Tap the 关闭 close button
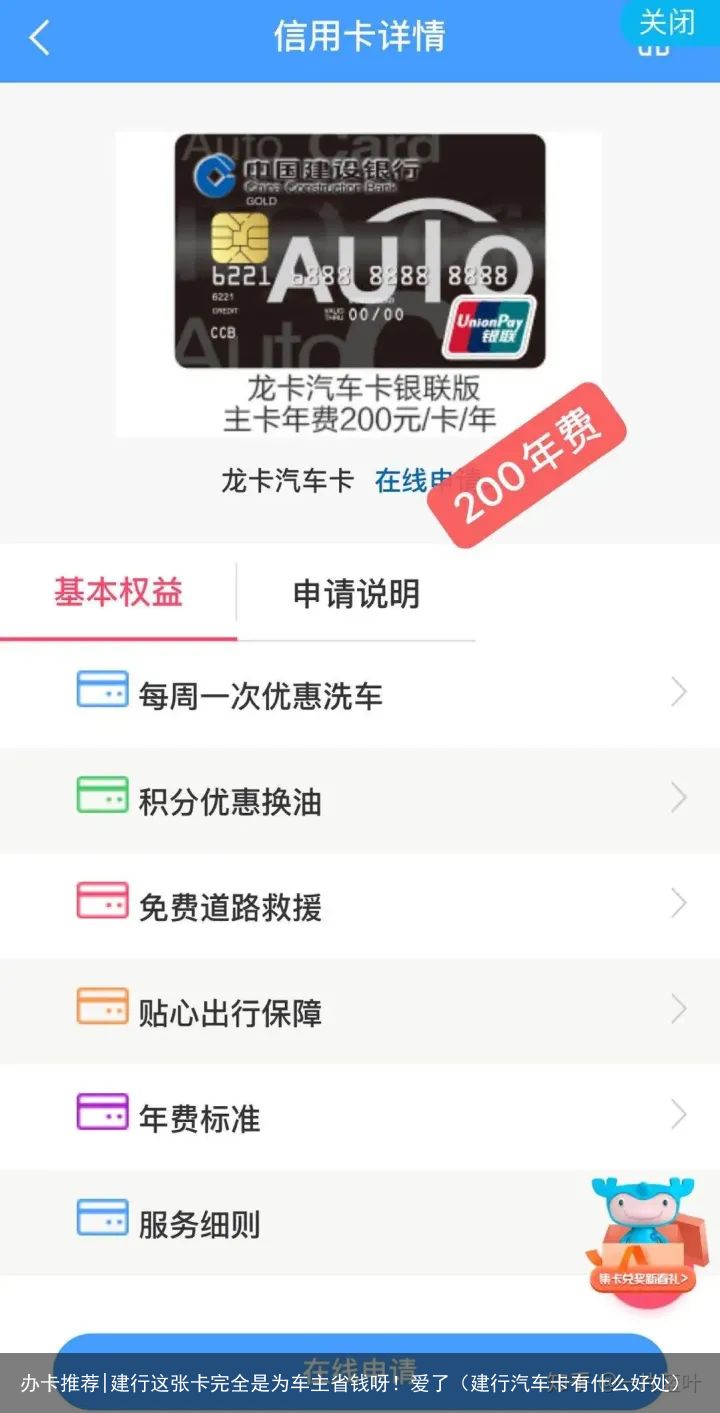 tap(666, 22)
